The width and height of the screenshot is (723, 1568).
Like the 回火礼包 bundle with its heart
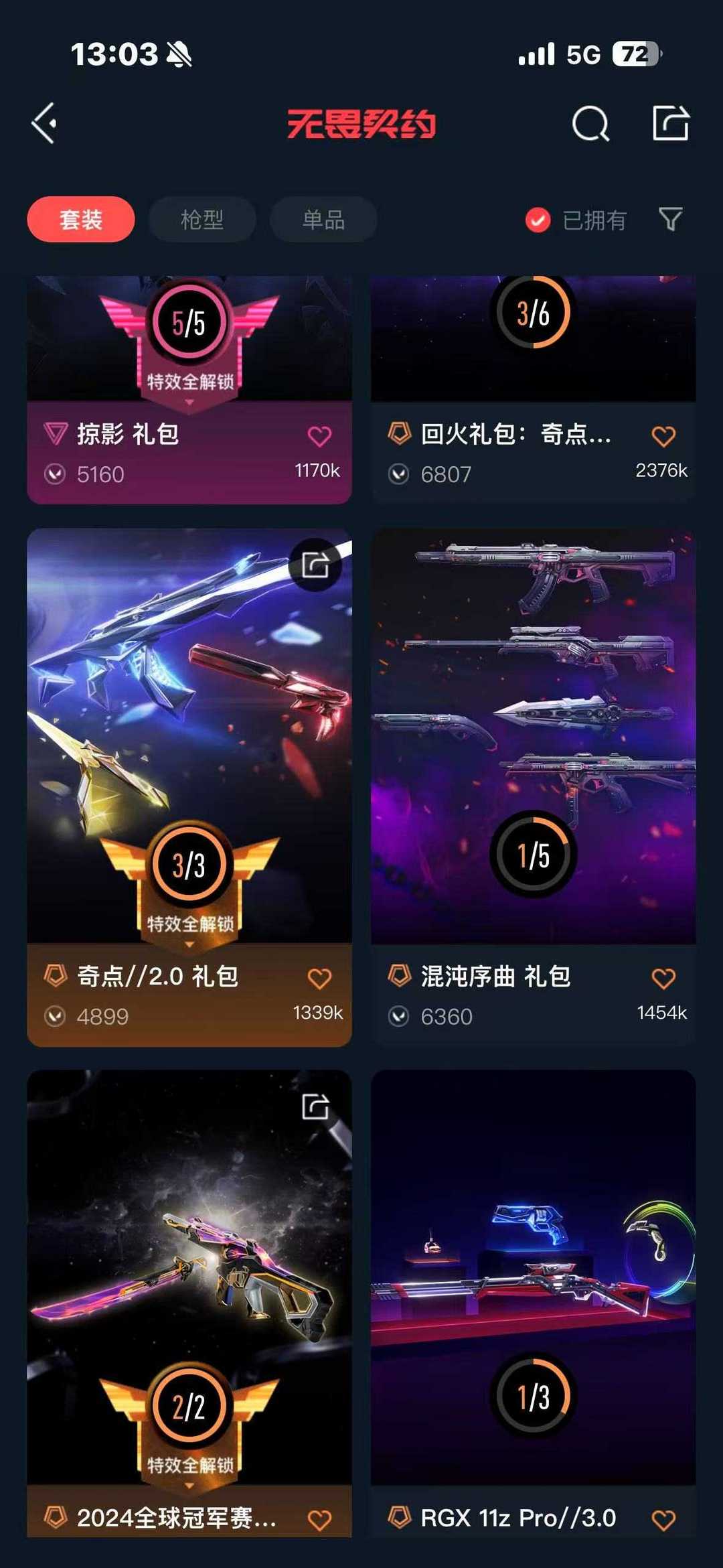click(663, 436)
